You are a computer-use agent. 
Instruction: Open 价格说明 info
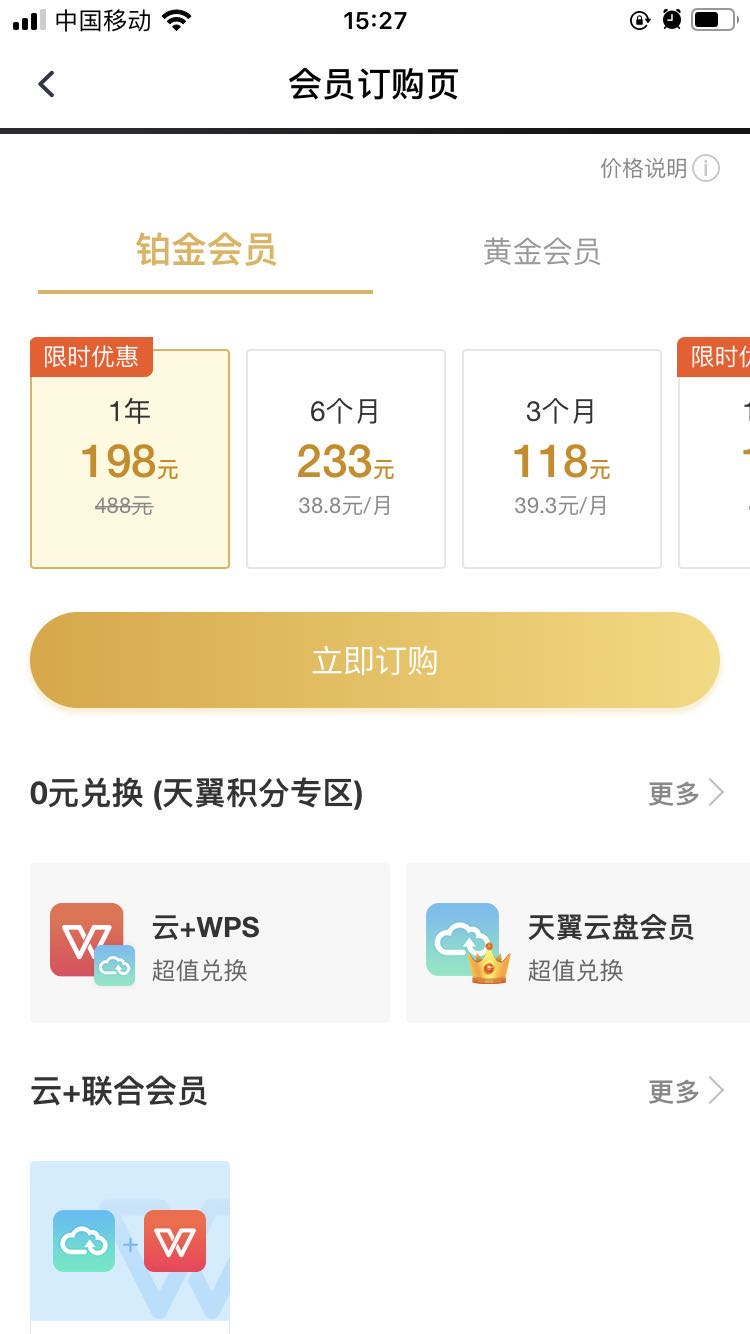click(x=659, y=168)
